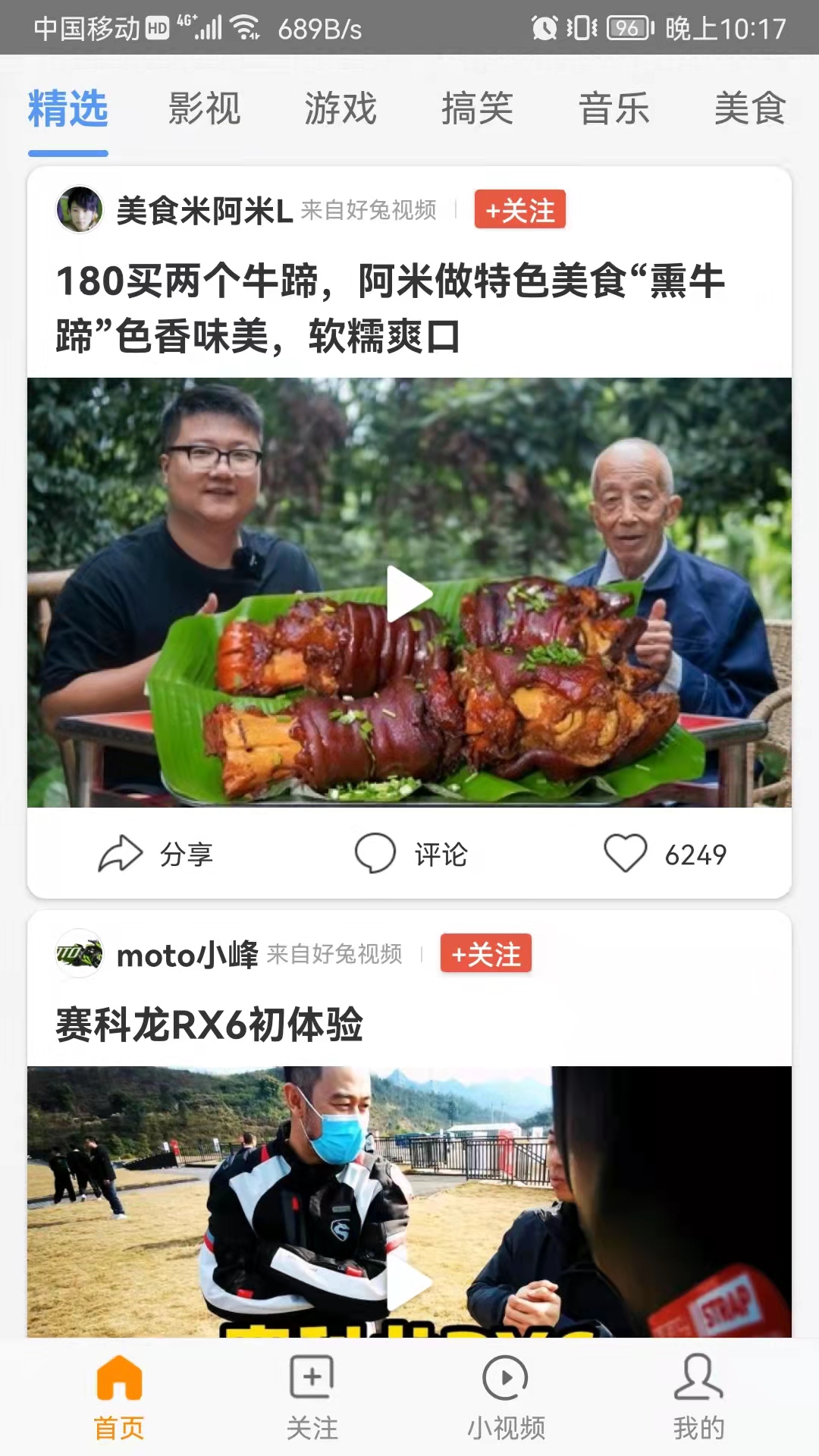Open 美食米阿米L's avatar
The image size is (819, 1456).
pyautogui.click(x=80, y=209)
